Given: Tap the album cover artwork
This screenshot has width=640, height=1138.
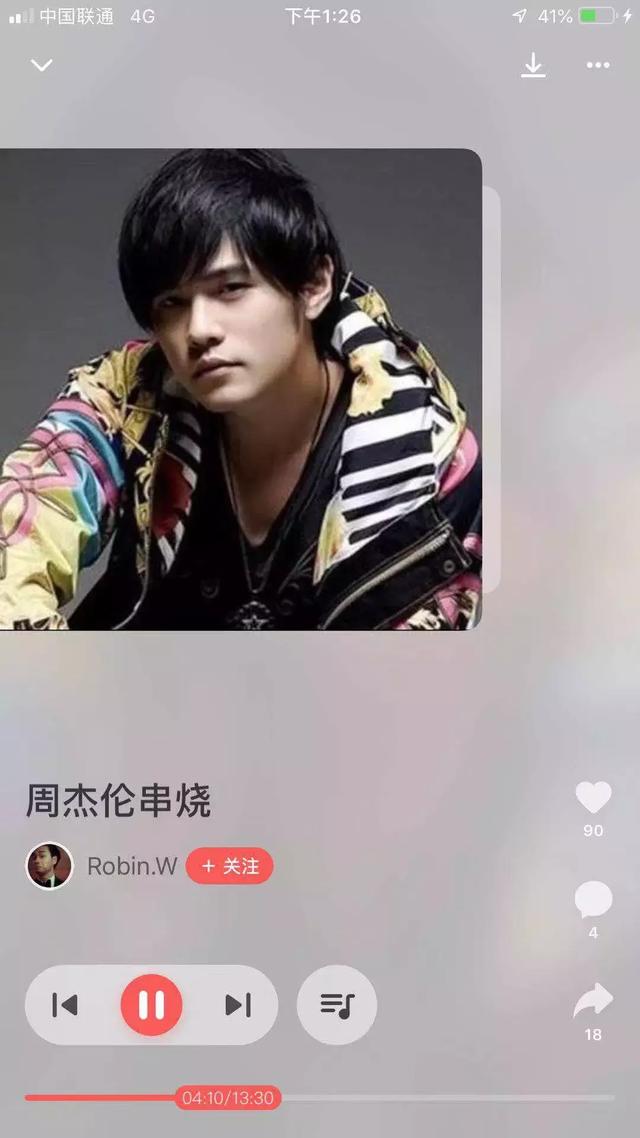Looking at the screenshot, I should point(240,389).
